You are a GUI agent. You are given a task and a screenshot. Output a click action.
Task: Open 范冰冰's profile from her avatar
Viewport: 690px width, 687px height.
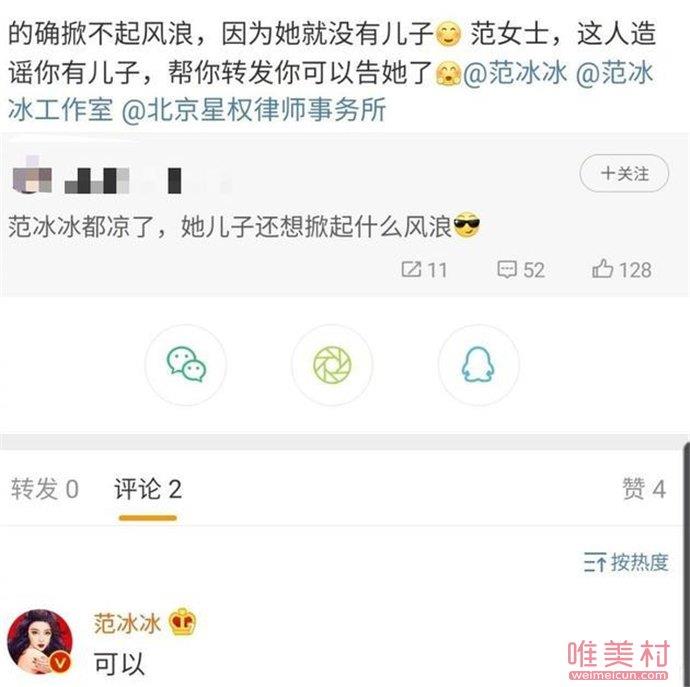pos(37,641)
